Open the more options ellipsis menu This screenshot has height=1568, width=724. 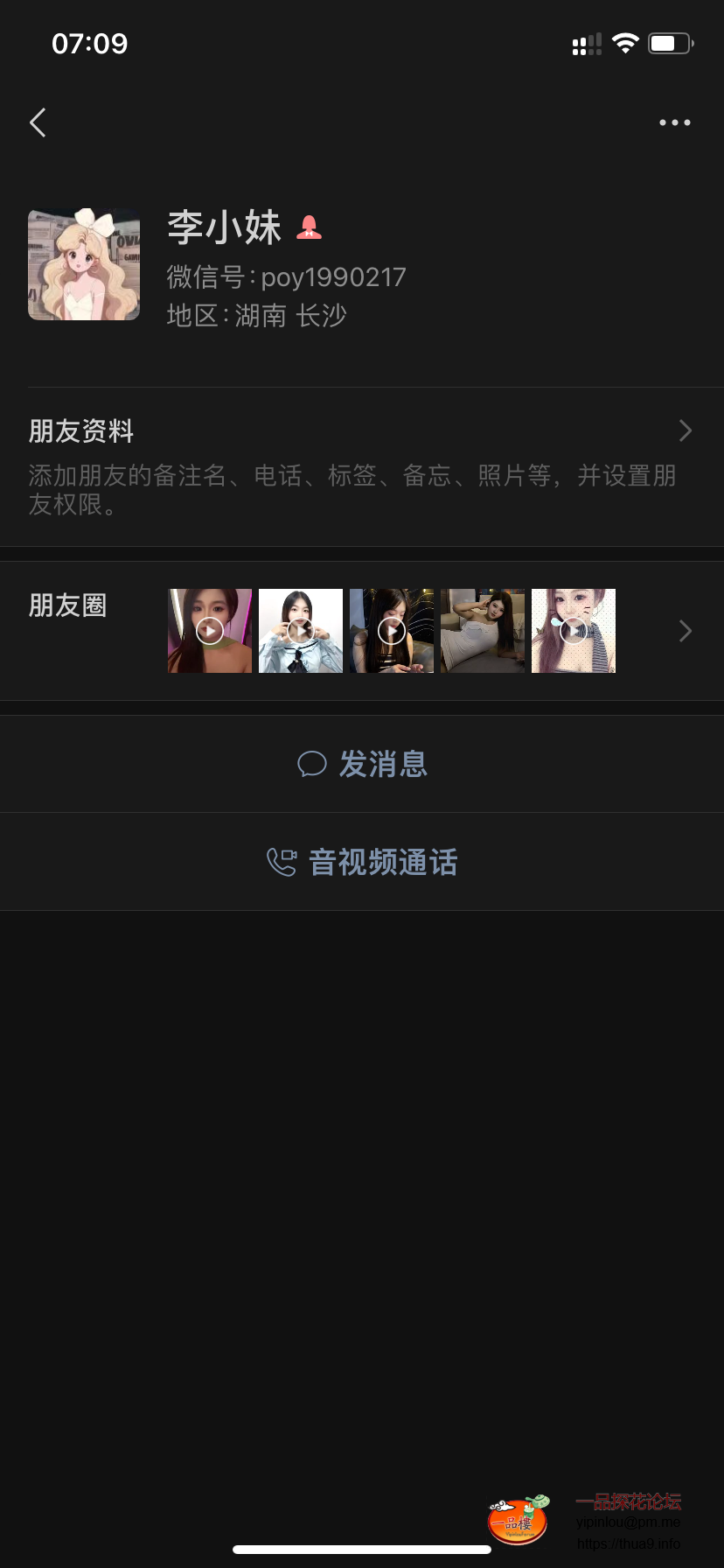pos(674,122)
